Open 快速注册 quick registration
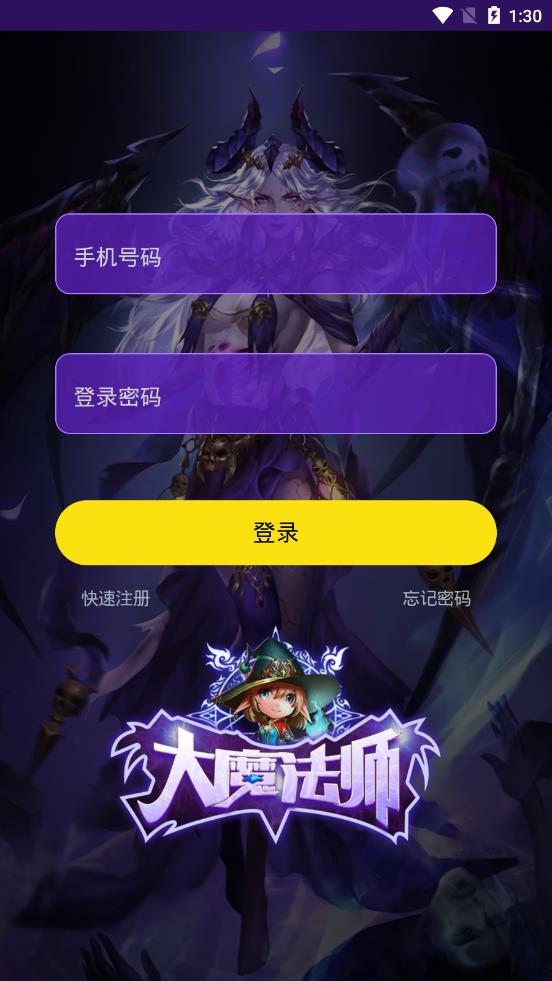The image size is (552, 981). tap(116, 599)
